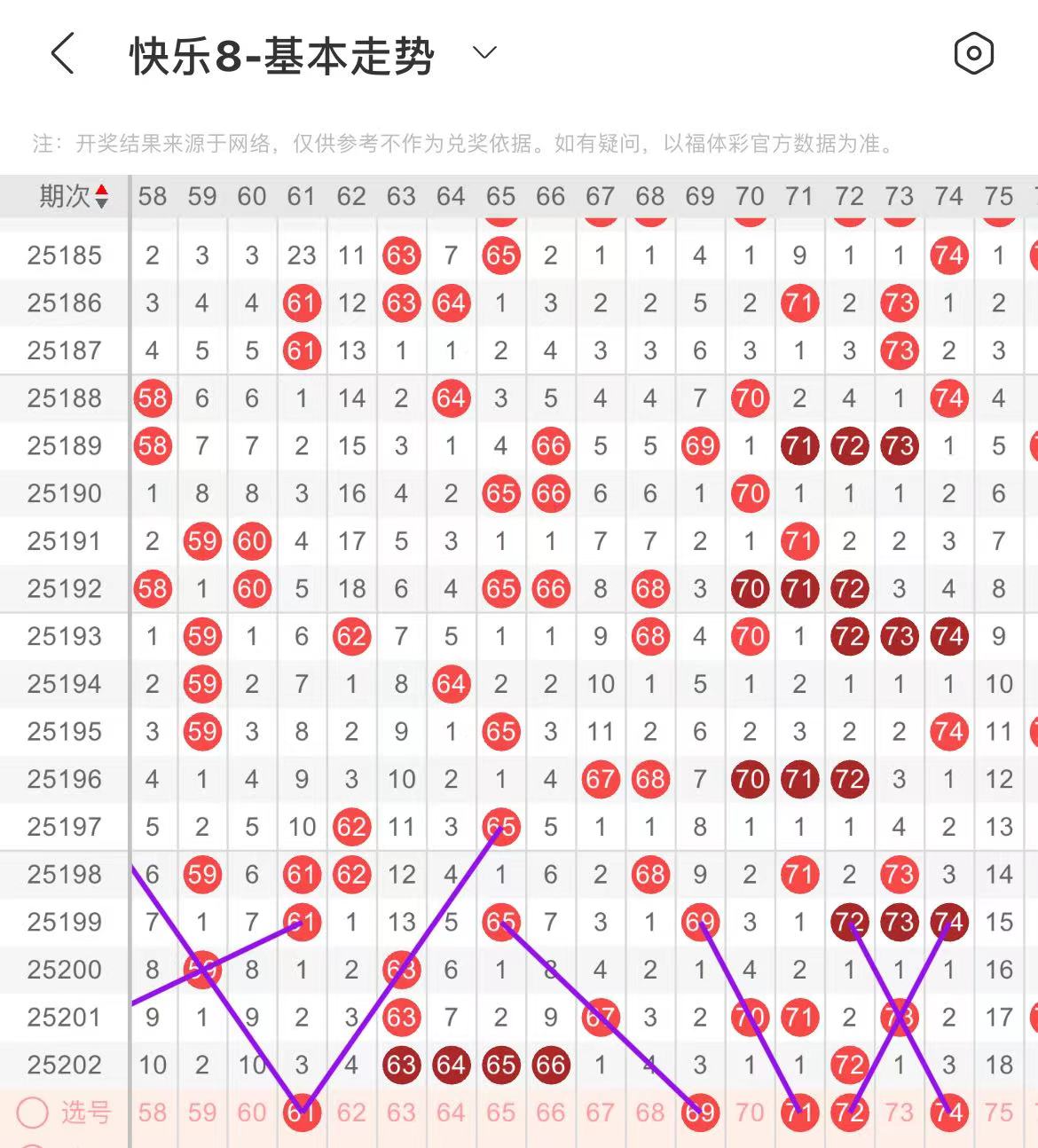
Task: Unselect number 69 in the 选号 row
Action: pyautogui.click(x=700, y=1112)
